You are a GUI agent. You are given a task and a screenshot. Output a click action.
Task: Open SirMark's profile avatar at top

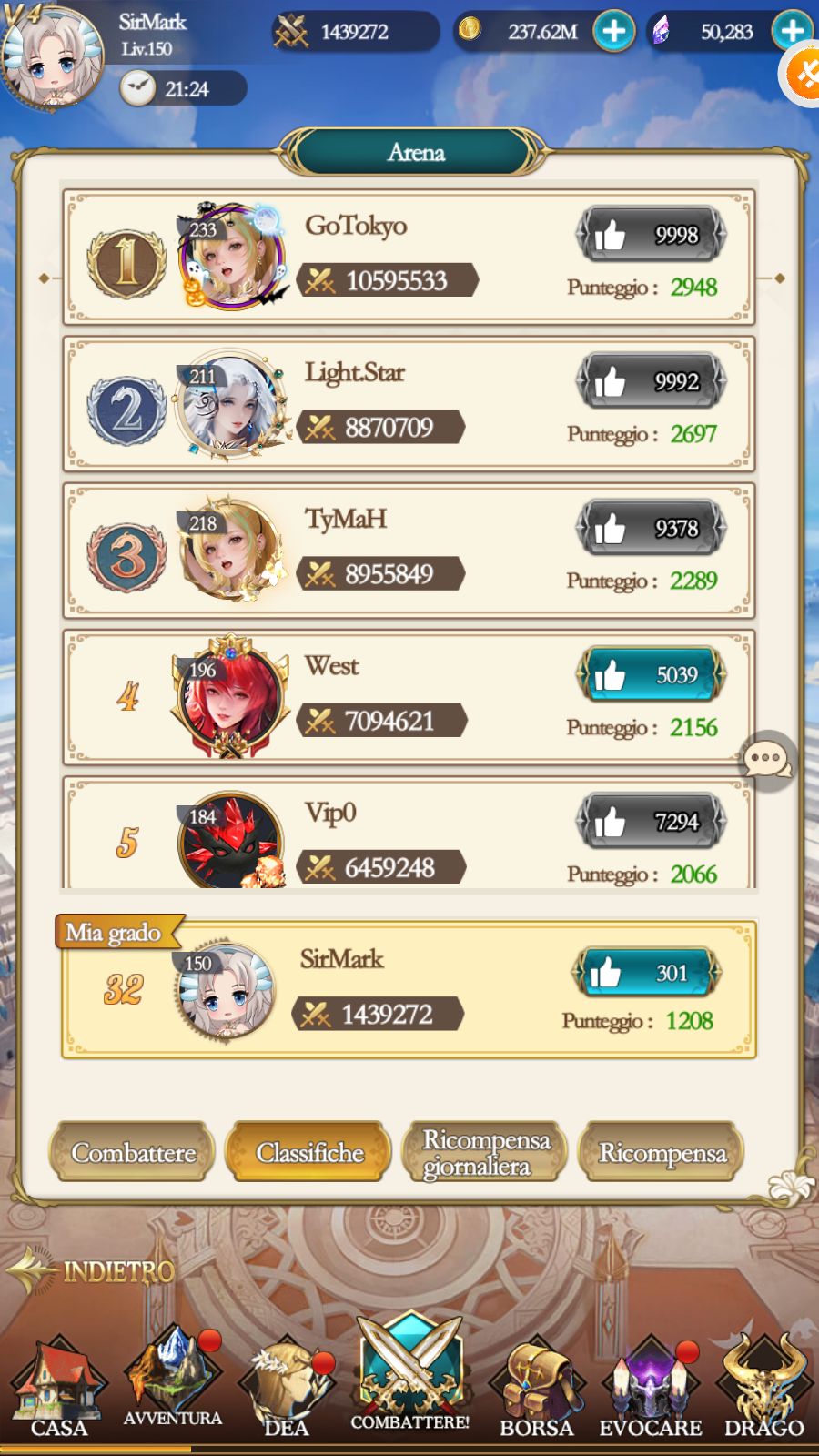(52, 56)
